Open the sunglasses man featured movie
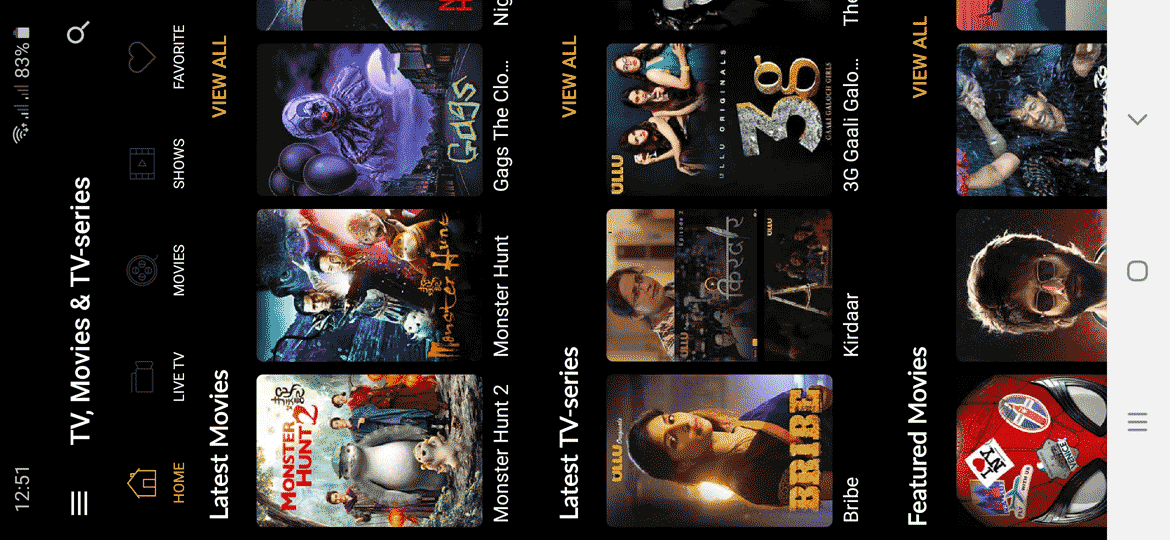1170x540 pixels. (x=1030, y=285)
